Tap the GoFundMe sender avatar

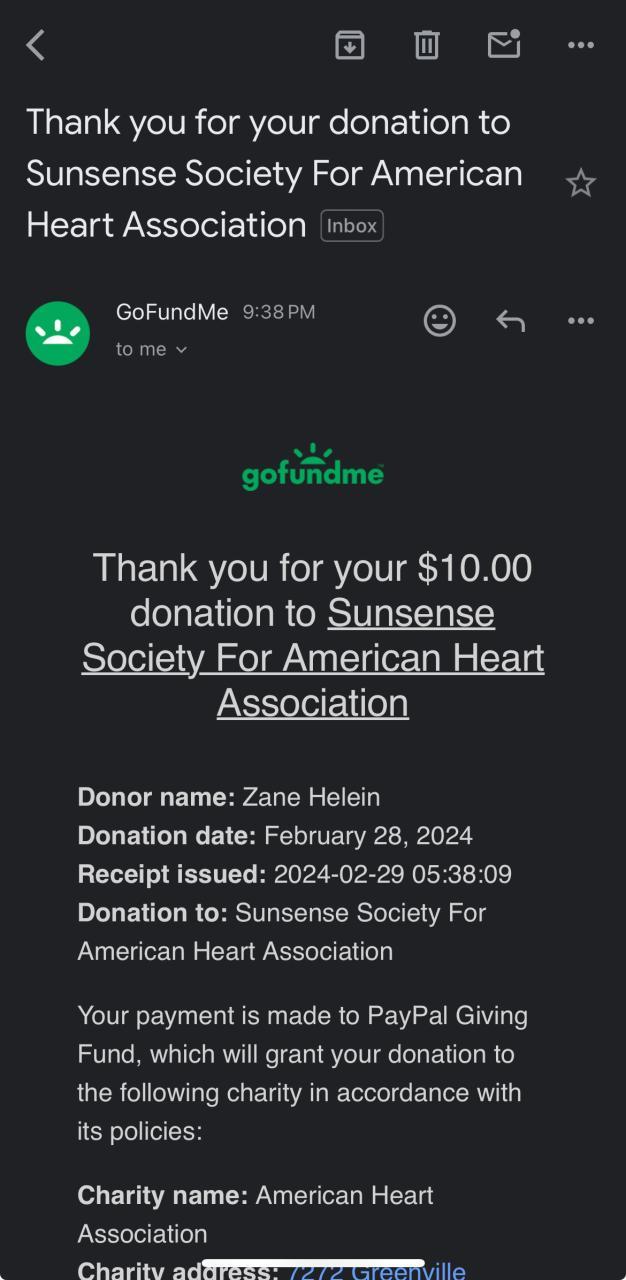click(58, 333)
